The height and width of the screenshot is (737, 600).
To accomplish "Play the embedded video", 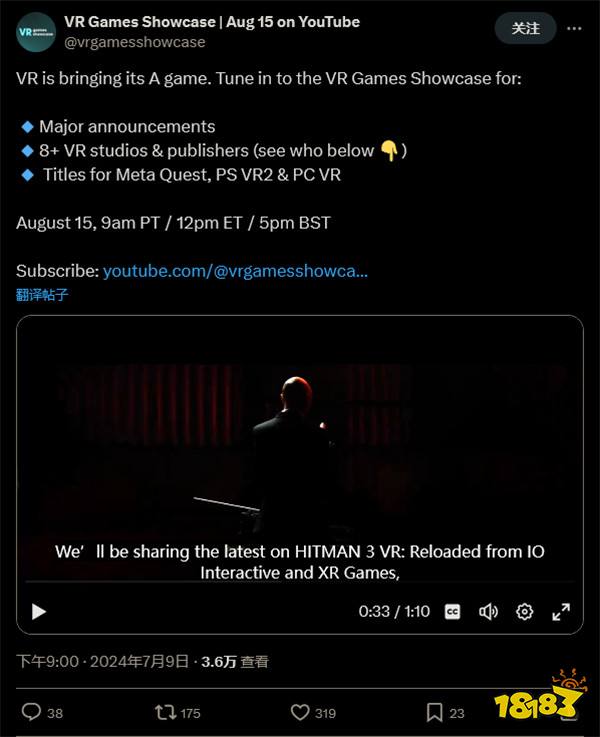I will (39, 611).
